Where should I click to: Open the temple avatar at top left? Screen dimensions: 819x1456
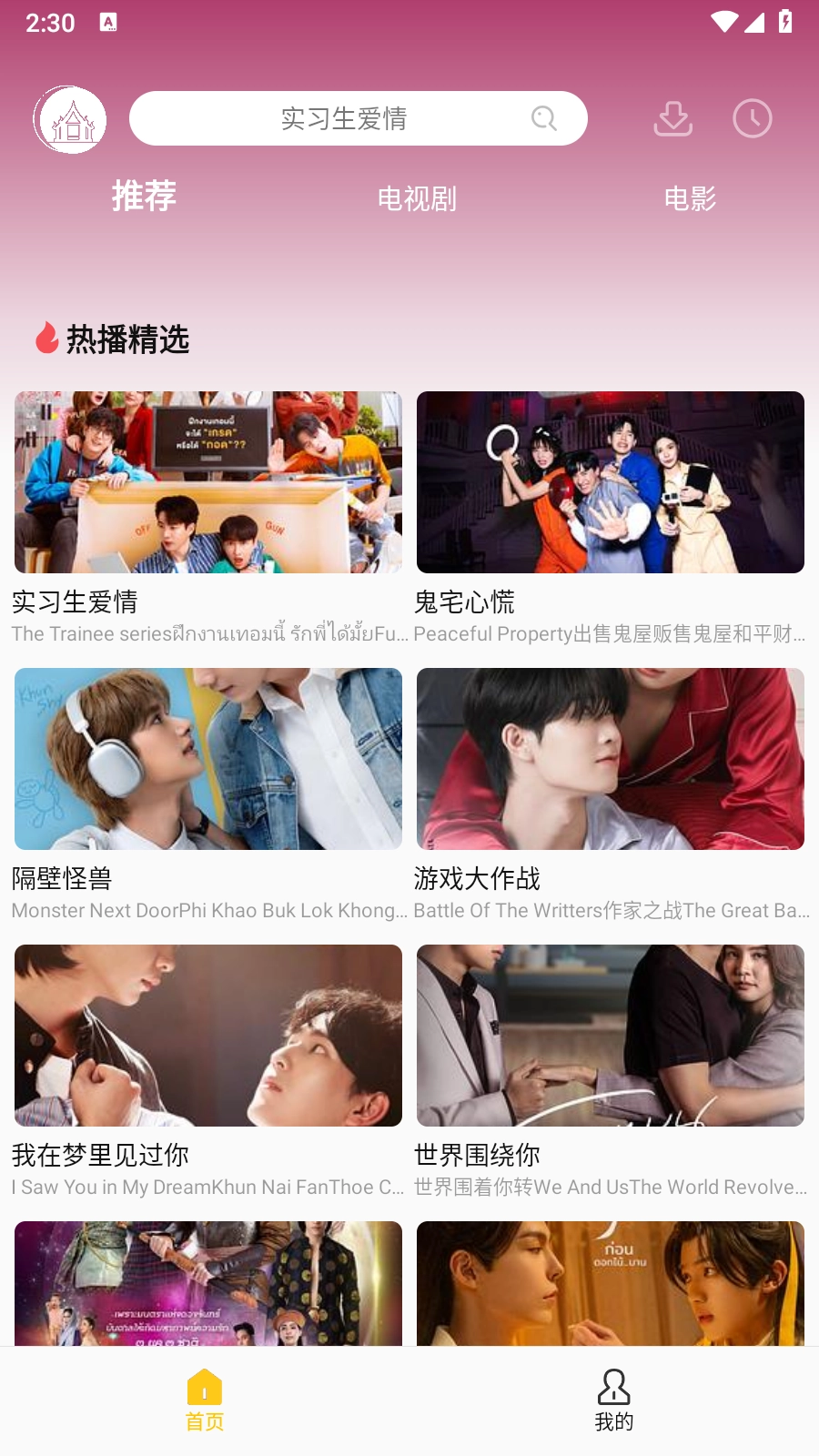70,119
